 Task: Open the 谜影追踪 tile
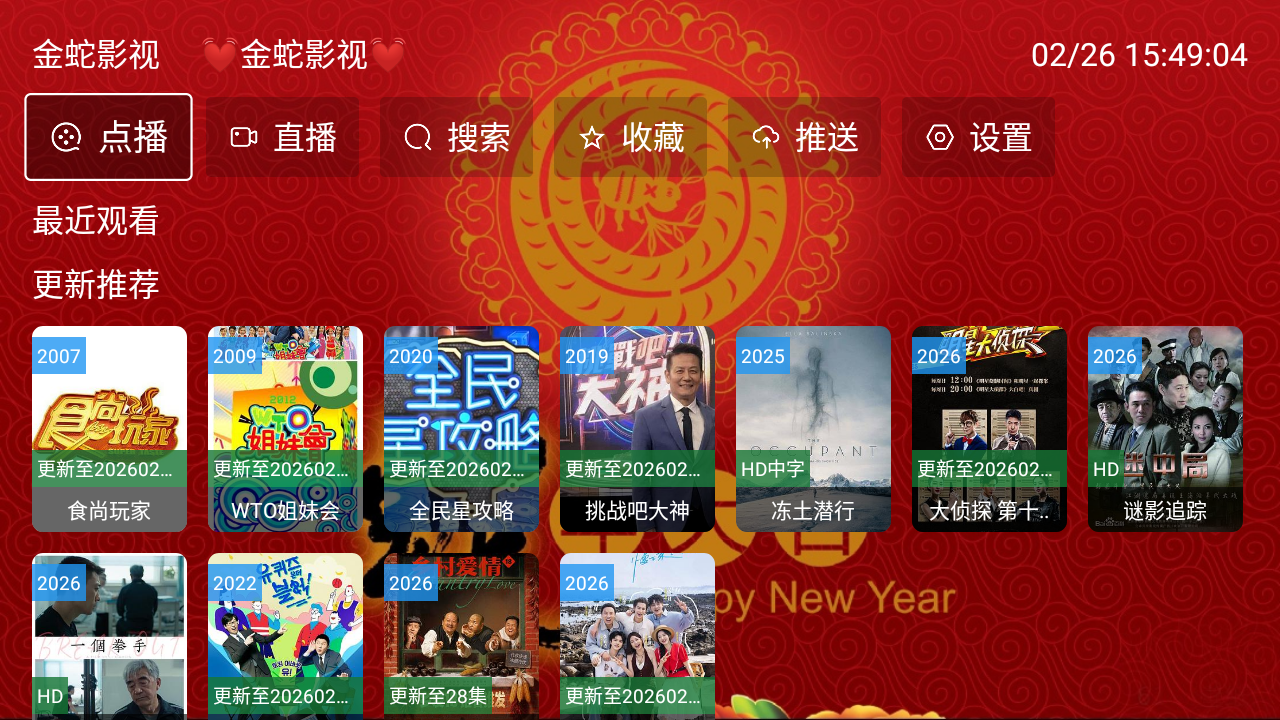pyautogui.click(x=1165, y=428)
